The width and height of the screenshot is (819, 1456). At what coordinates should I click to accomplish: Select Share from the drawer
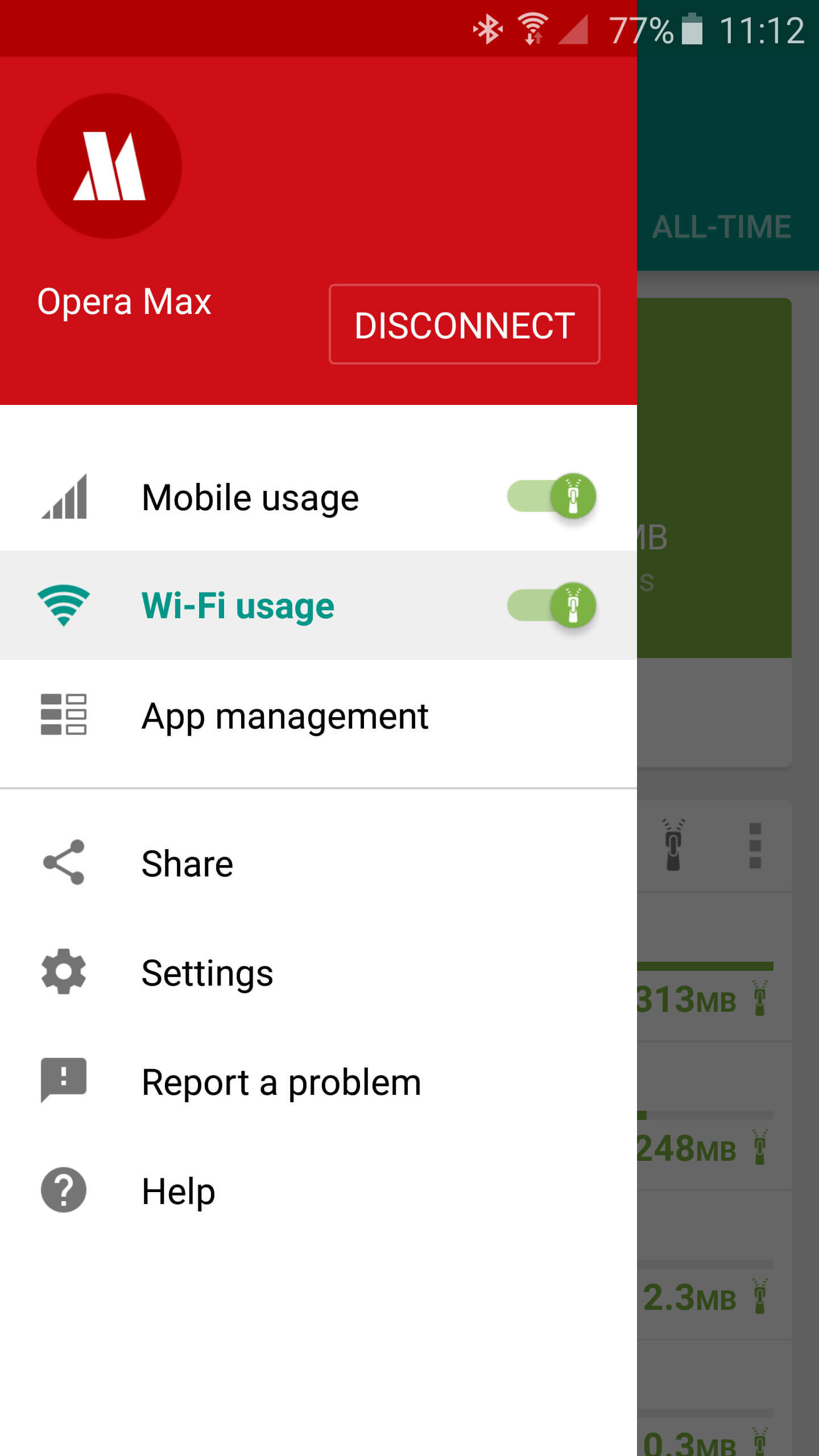[187, 863]
